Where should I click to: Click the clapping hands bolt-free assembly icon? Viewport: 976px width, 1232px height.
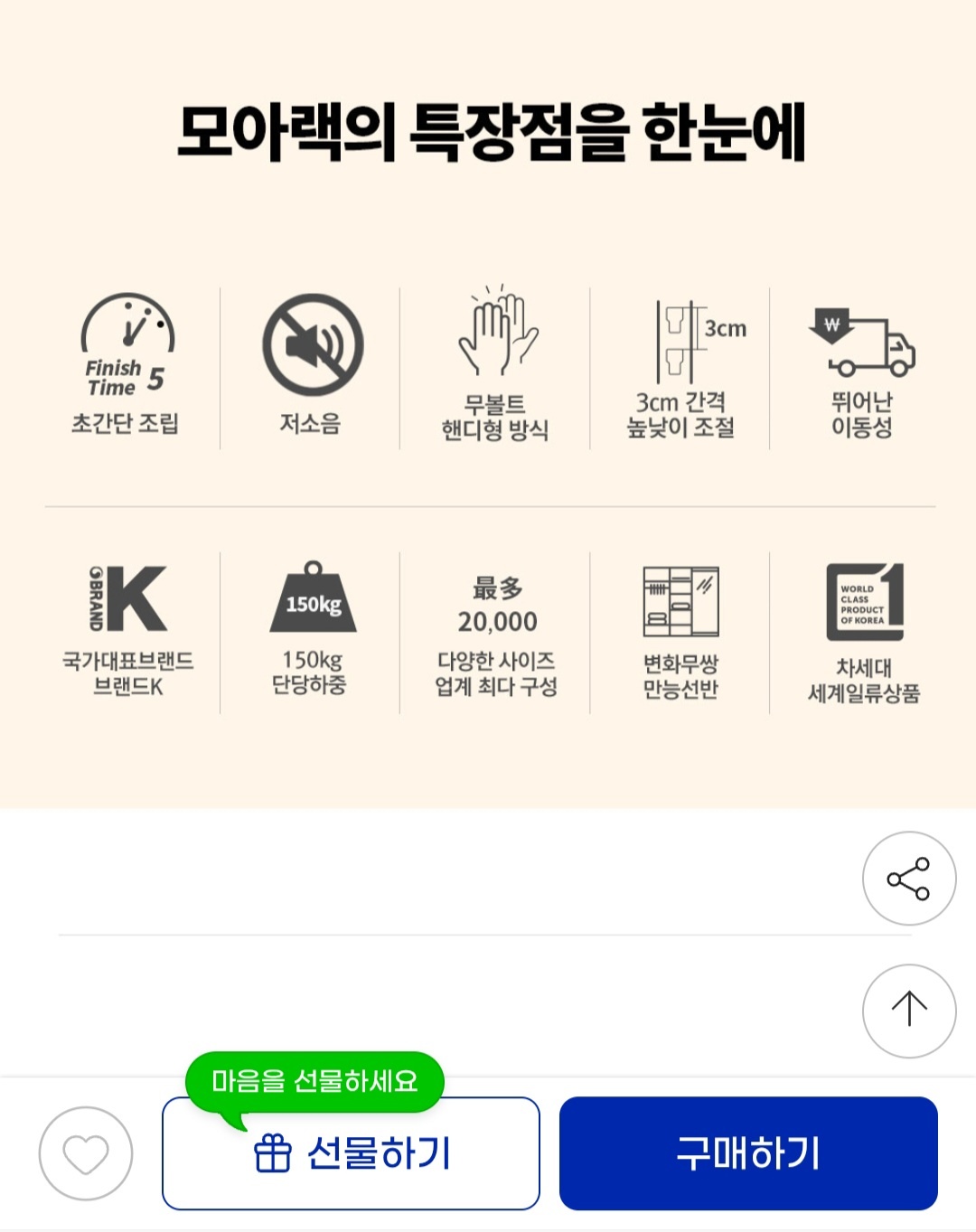[x=494, y=334]
